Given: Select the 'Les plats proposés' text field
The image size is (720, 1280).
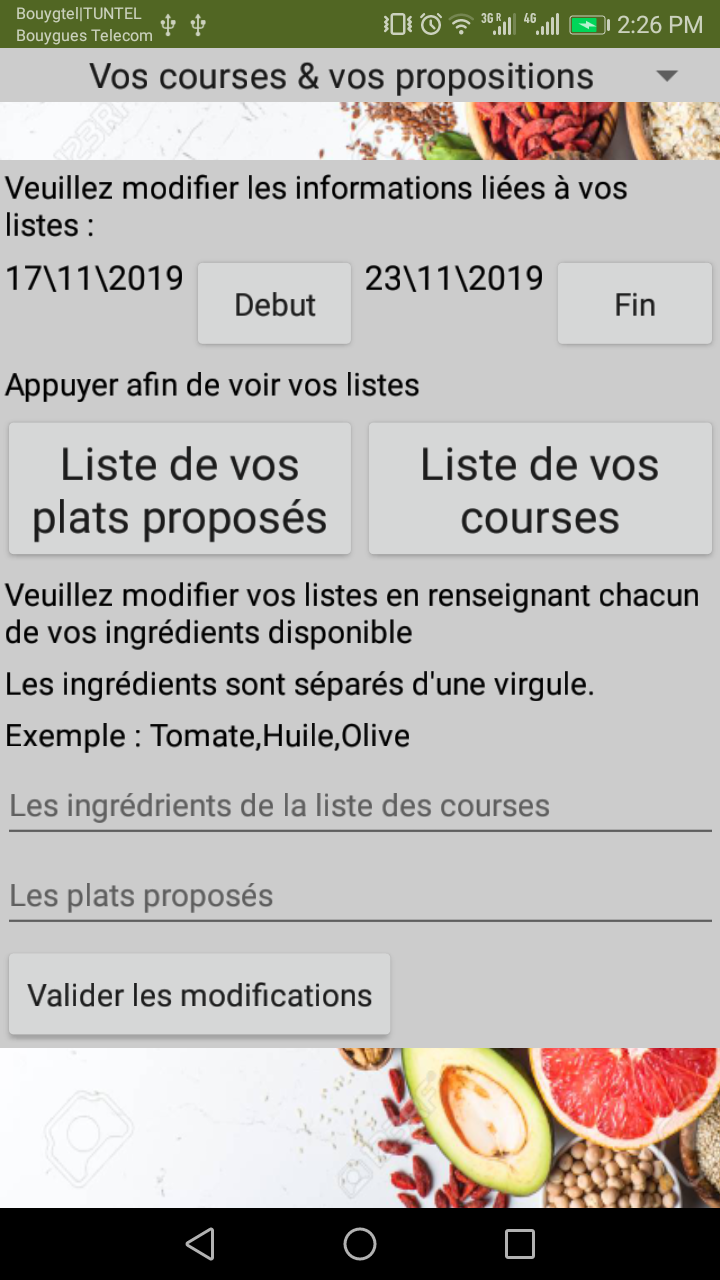Looking at the screenshot, I should 360,896.
